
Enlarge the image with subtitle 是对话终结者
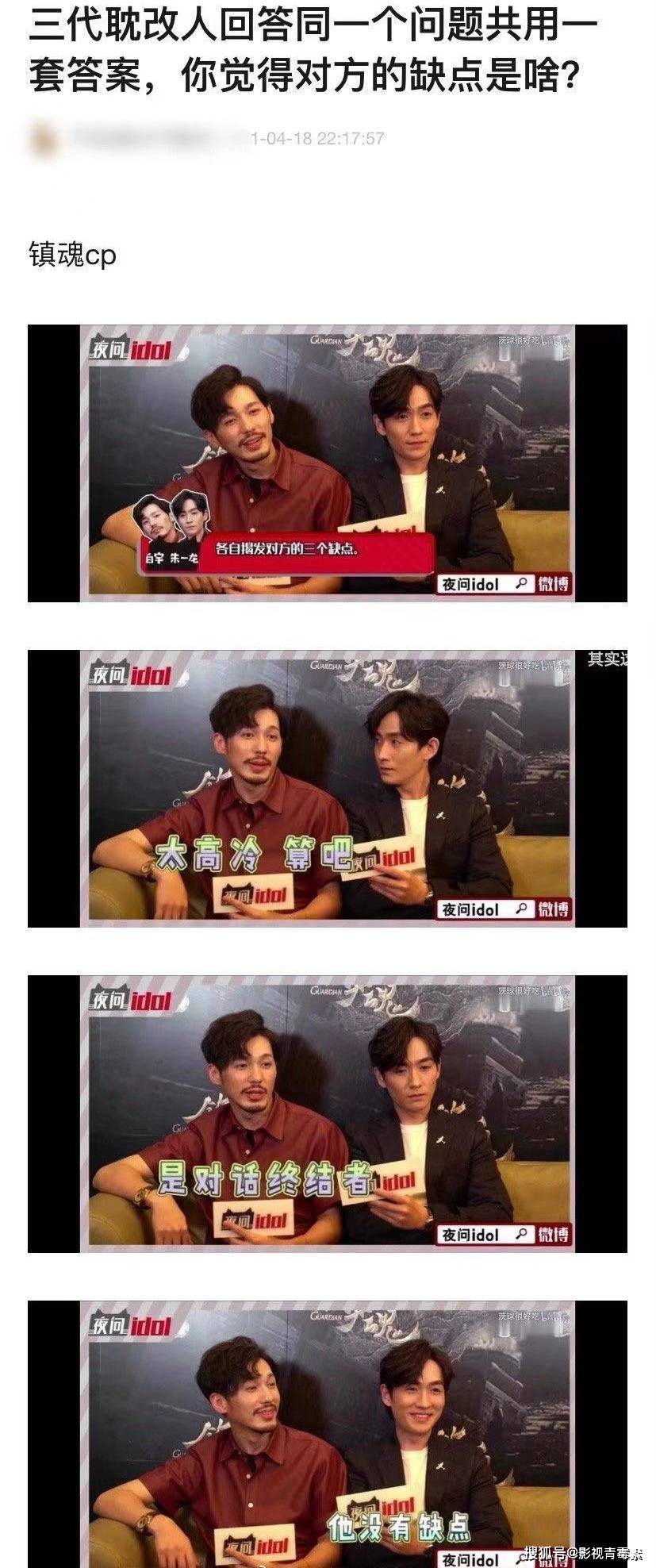tap(327, 1113)
